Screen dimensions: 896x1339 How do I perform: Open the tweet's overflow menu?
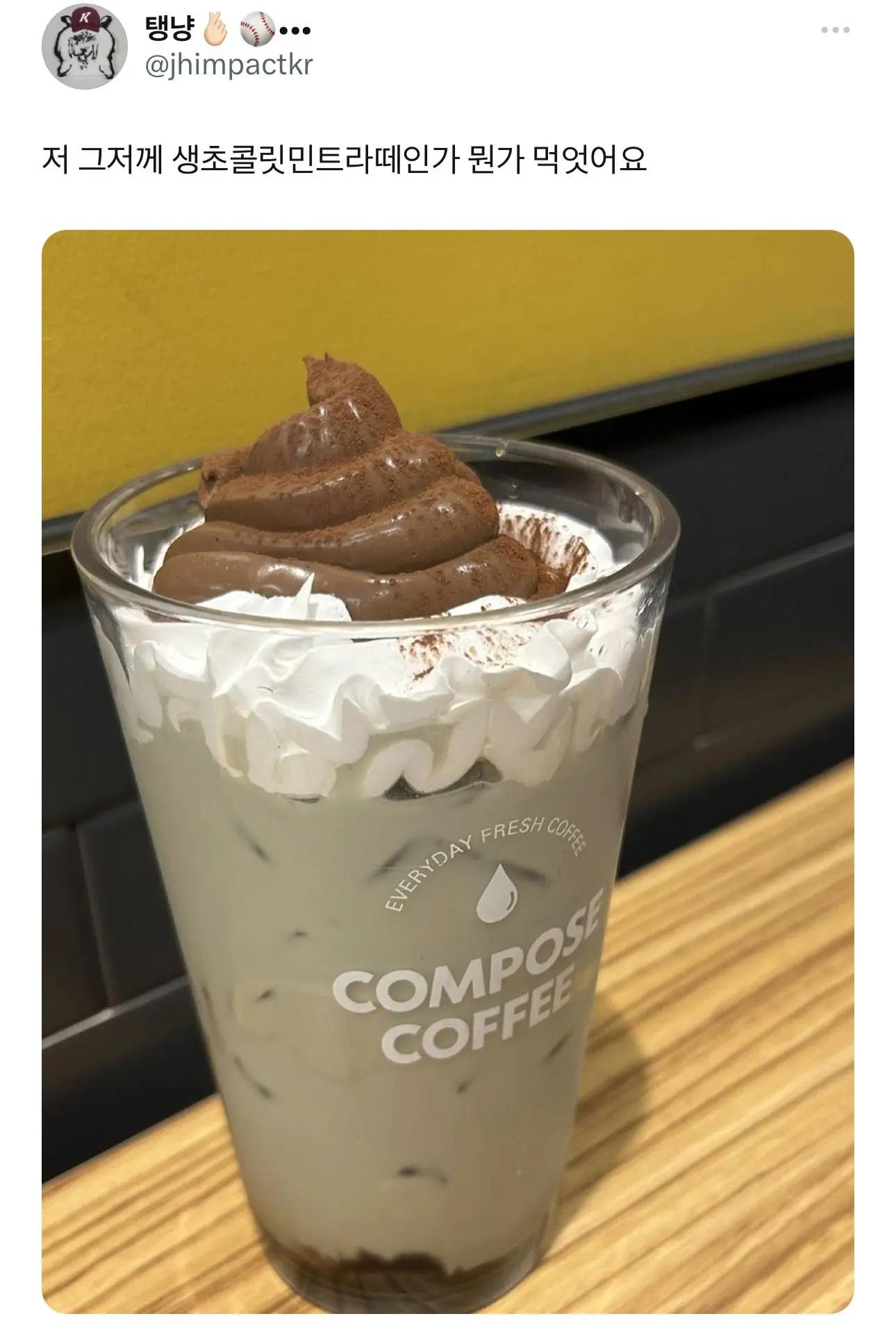(x=835, y=30)
